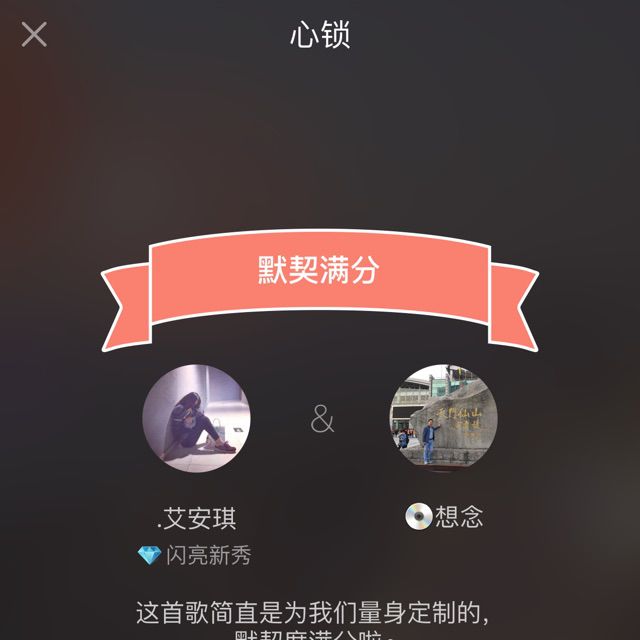Close the 心锁 screen
The width and height of the screenshot is (640, 640).
(x=34, y=35)
